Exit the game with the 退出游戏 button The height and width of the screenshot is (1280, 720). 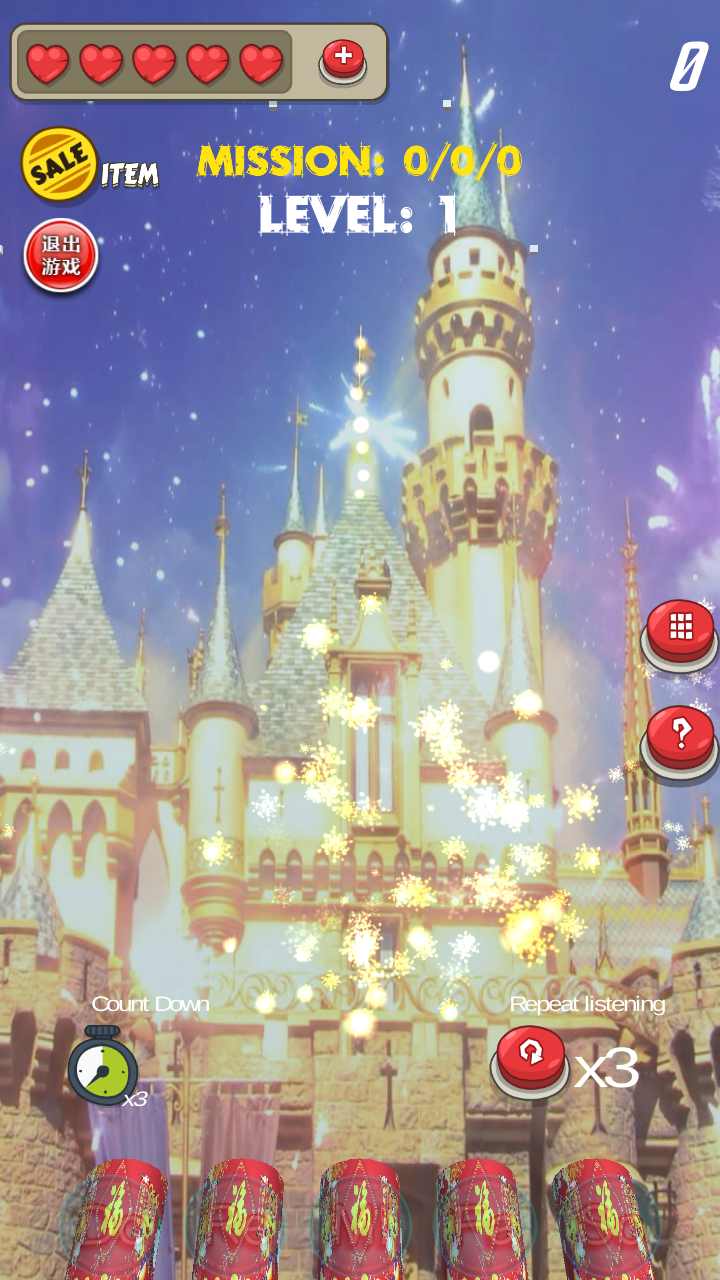(61, 256)
